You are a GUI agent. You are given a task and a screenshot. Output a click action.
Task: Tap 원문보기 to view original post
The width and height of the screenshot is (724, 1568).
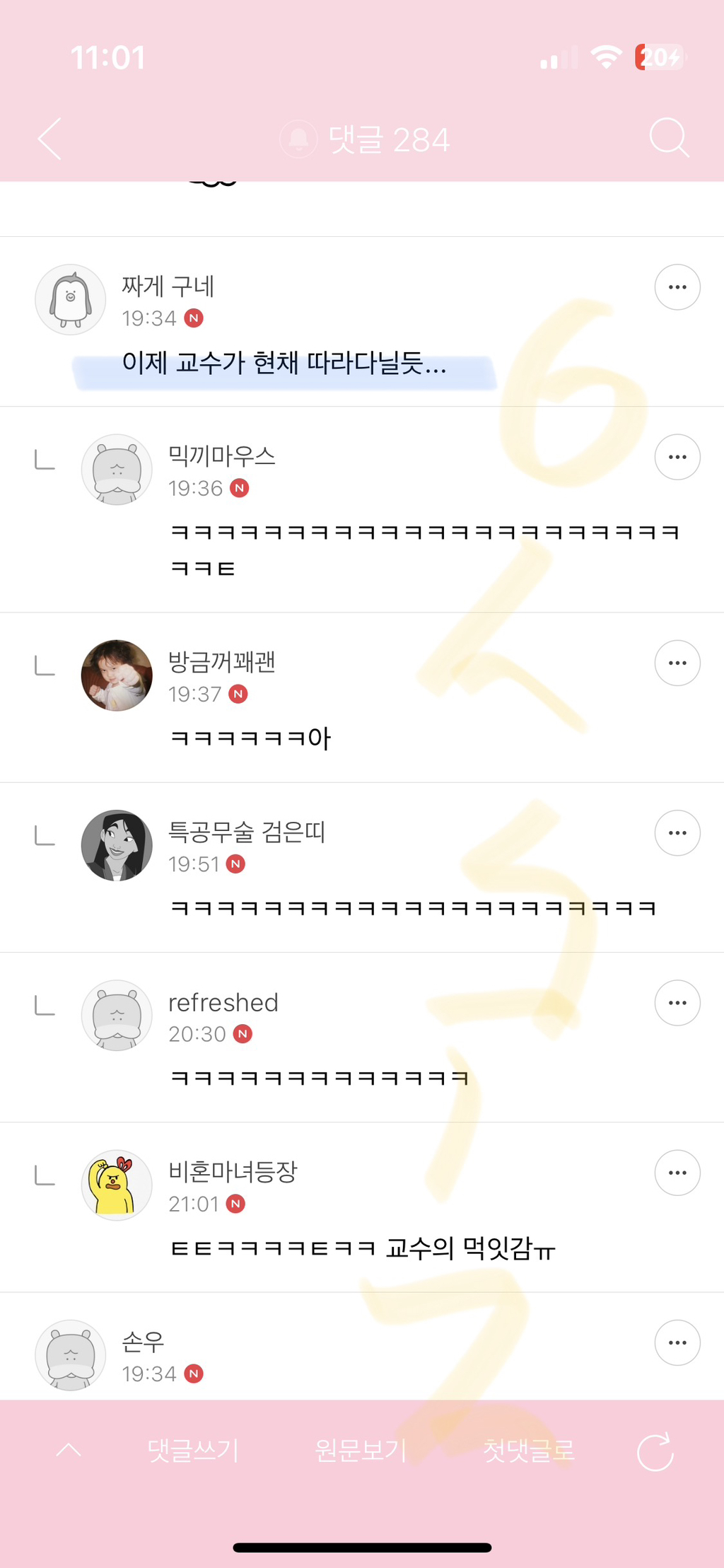click(361, 1451)
